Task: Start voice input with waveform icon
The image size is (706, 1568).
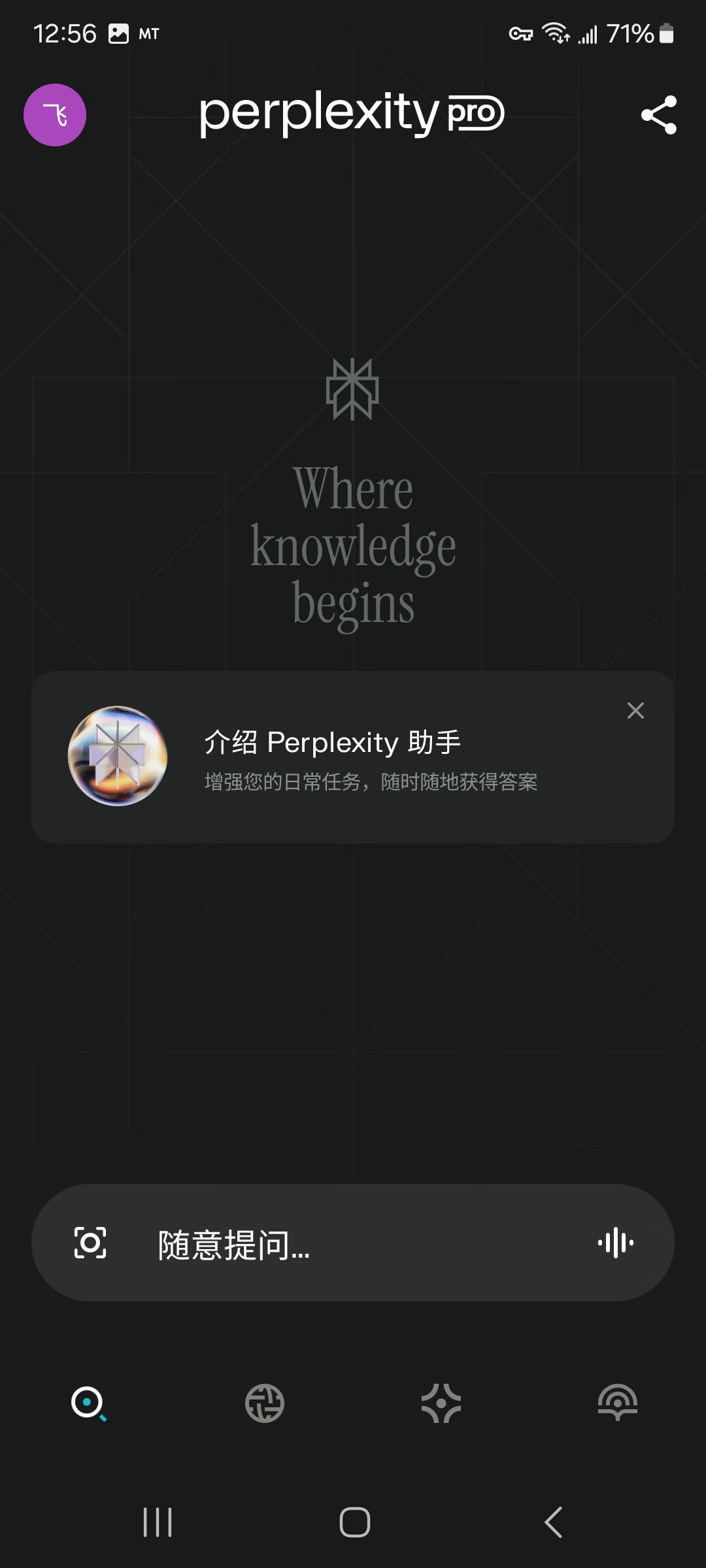Action: tap(615, 1243)
